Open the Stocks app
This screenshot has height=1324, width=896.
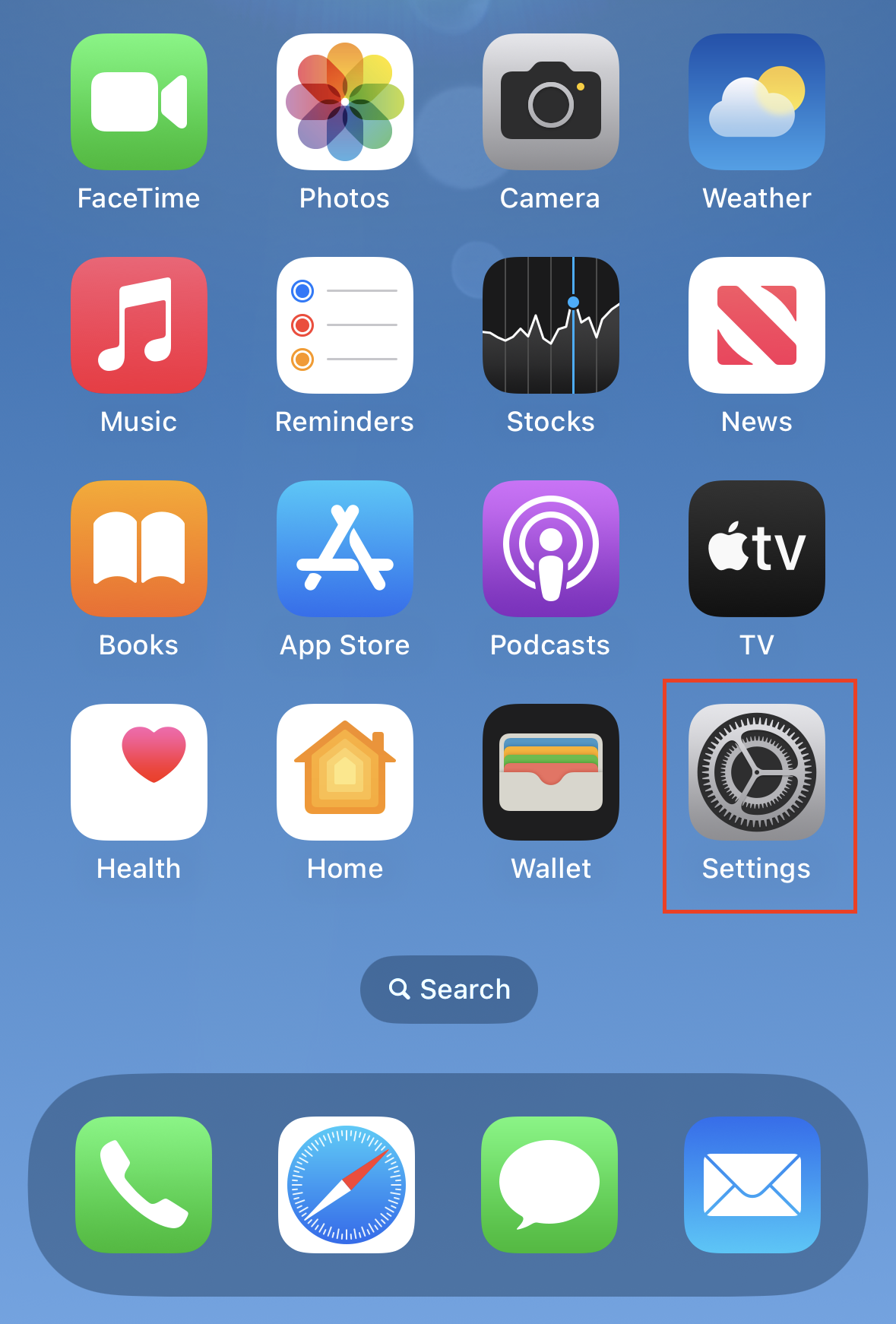[551, 325]
